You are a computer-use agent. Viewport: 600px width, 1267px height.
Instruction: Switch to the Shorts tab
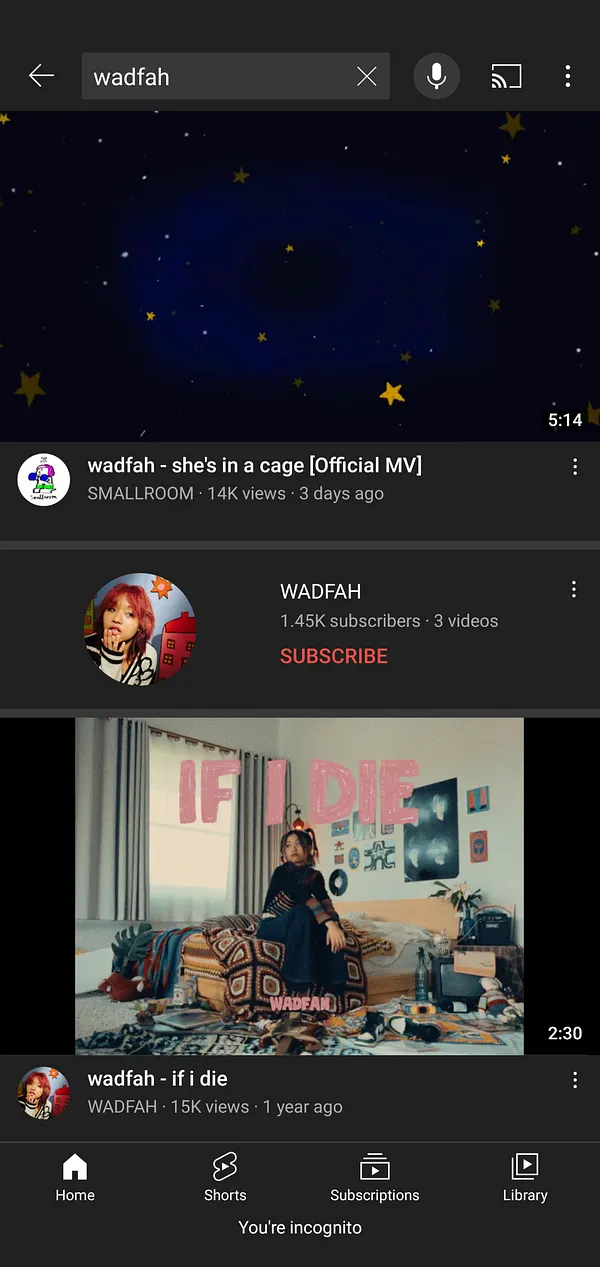(225, 1177)
